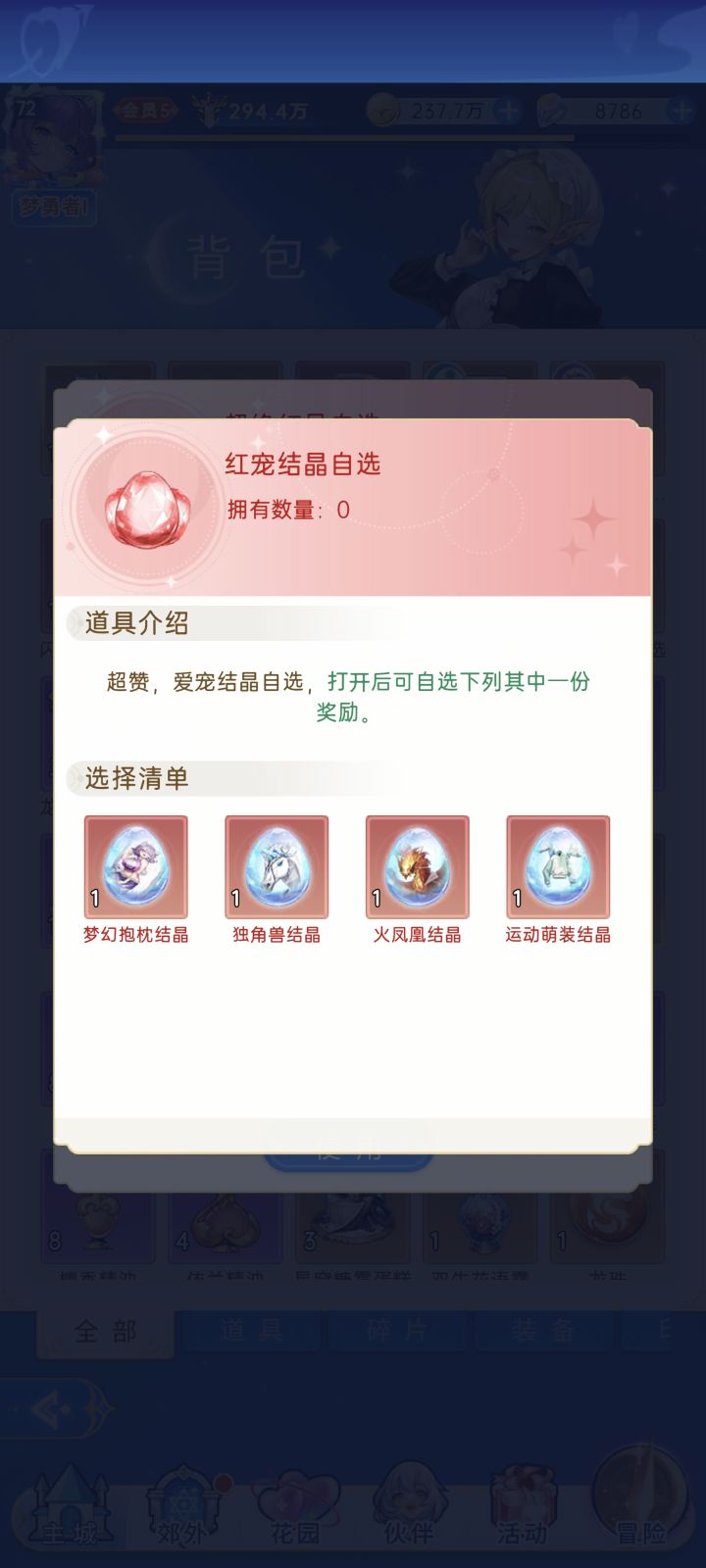Tap the 会员5 VIP badge
This screenshot has width=706, height=1568.
coord(145,108)
